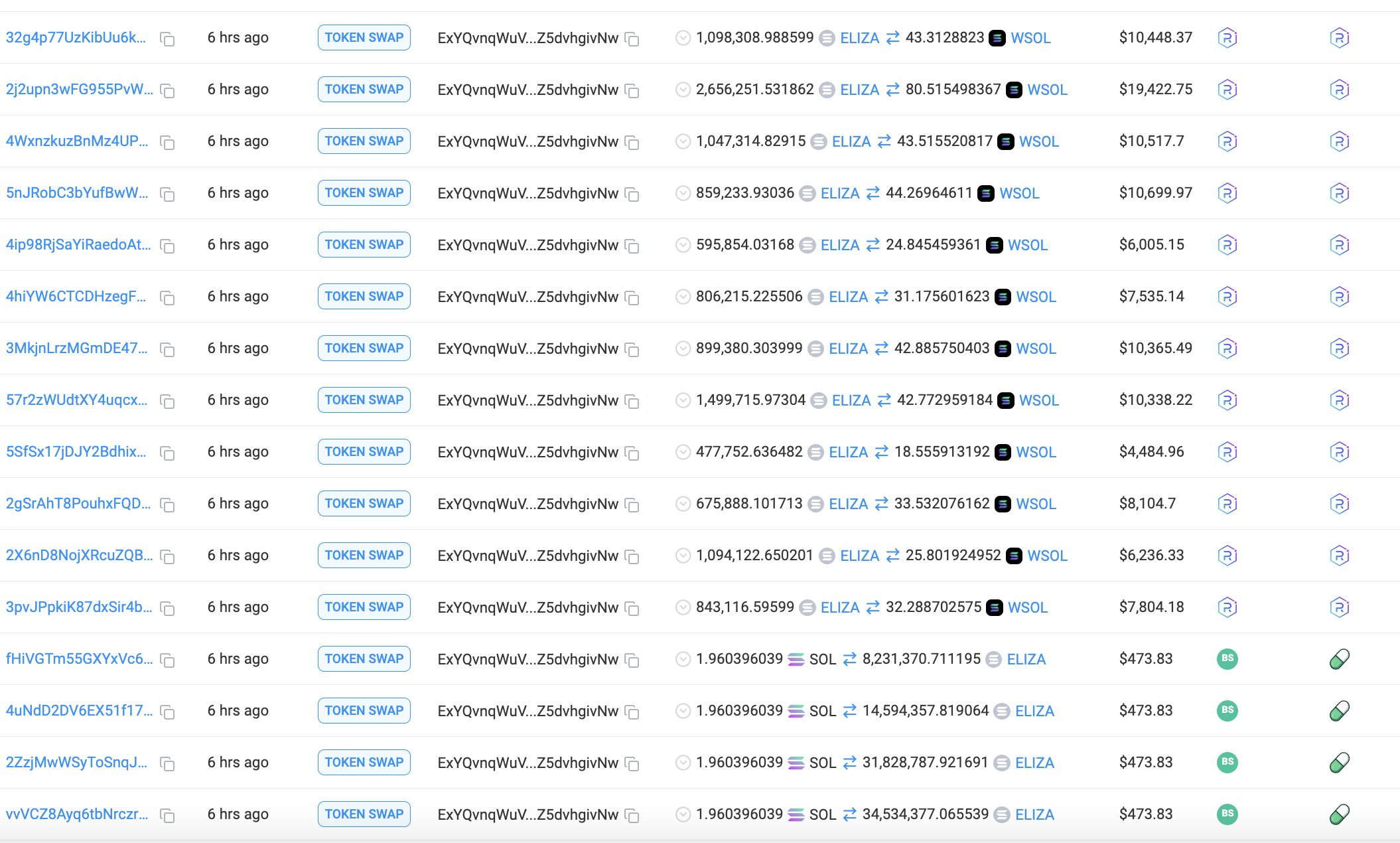
Task: Copy address in 3MkjnLrzMGmDE47... row
Action: tap(632, 350)
